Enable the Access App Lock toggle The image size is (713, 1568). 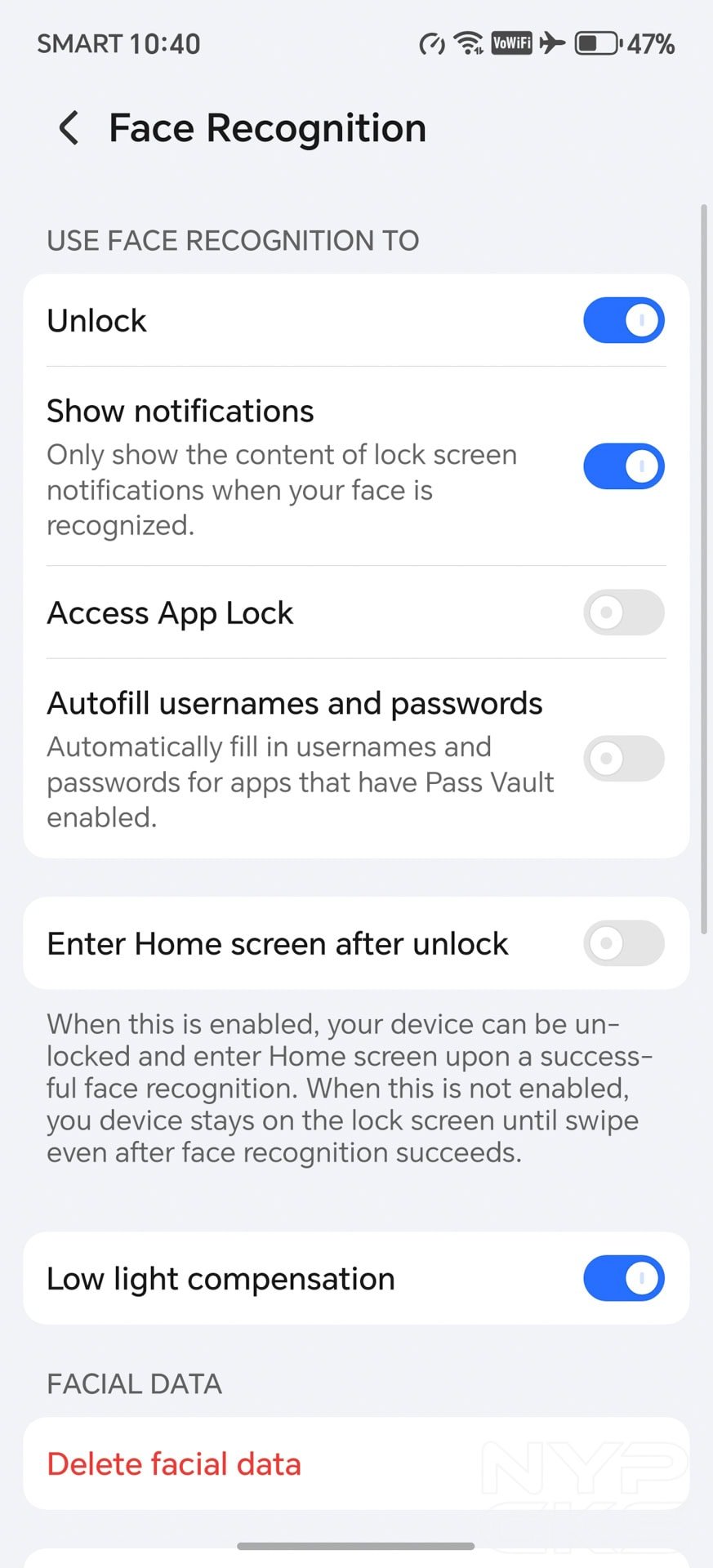tap(623, 612)
